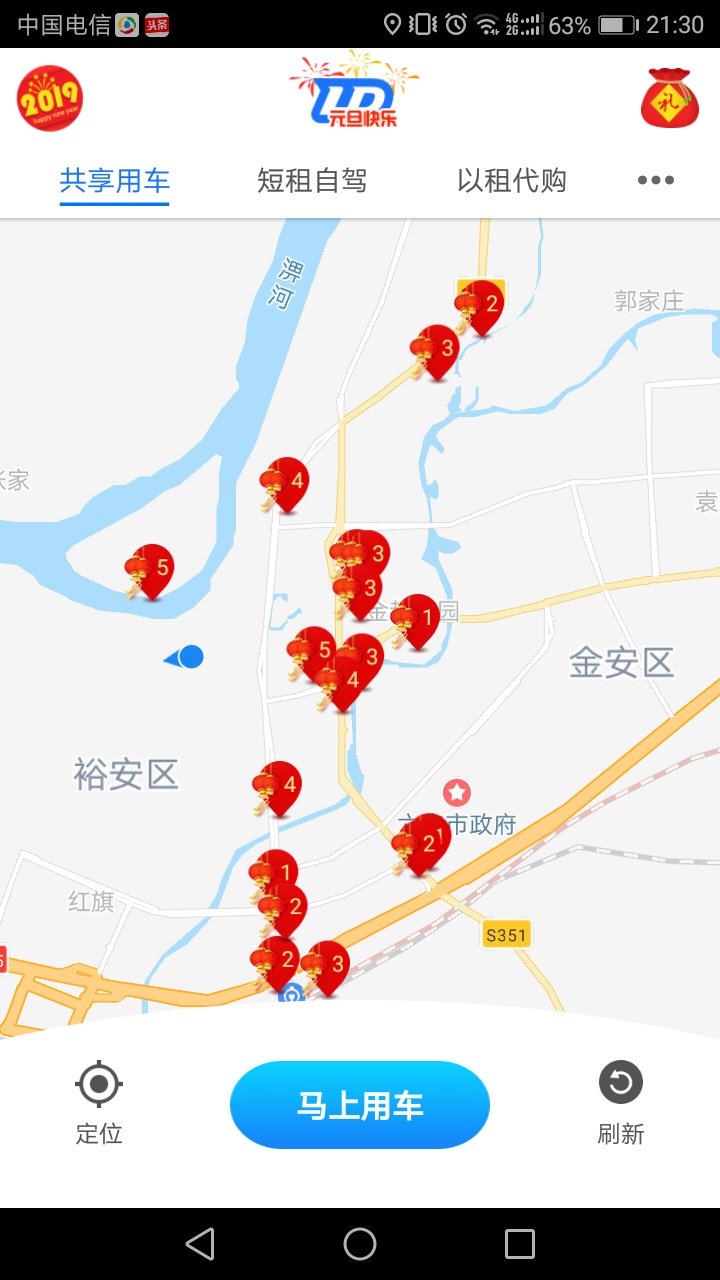Tap the blue direction arrow on the map
This screenshot has height=1280, width=720.
point(183,656)
